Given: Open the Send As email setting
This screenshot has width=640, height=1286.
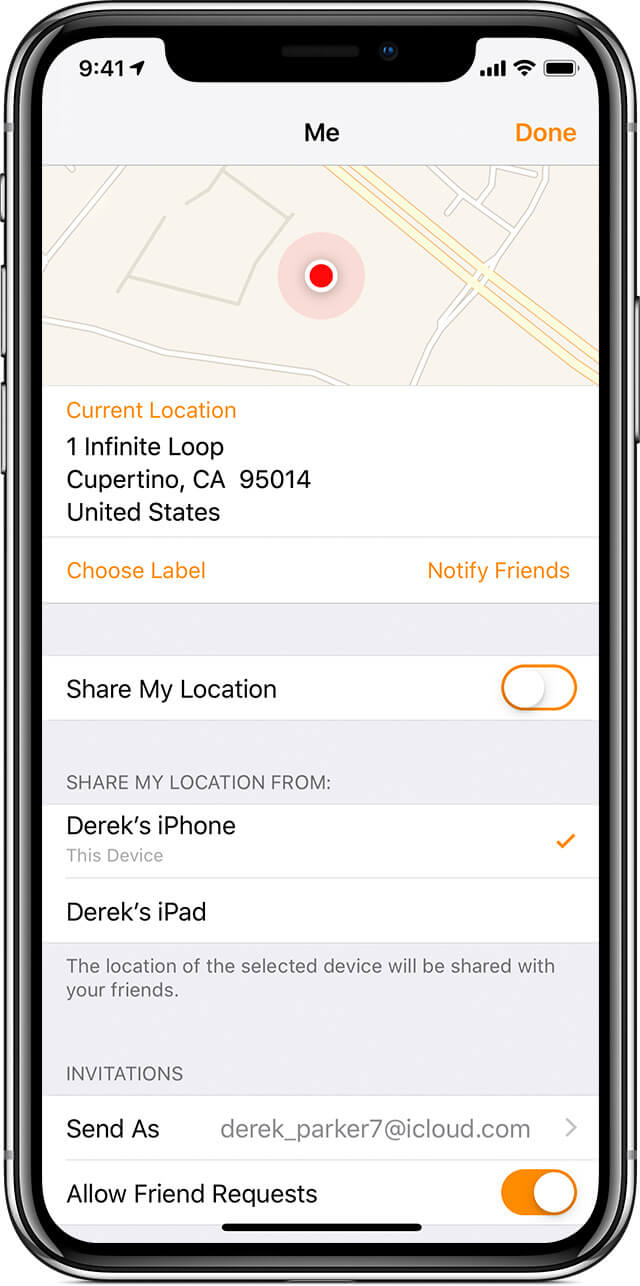Looking at the screenshot, I should (x=320, y=1129).
